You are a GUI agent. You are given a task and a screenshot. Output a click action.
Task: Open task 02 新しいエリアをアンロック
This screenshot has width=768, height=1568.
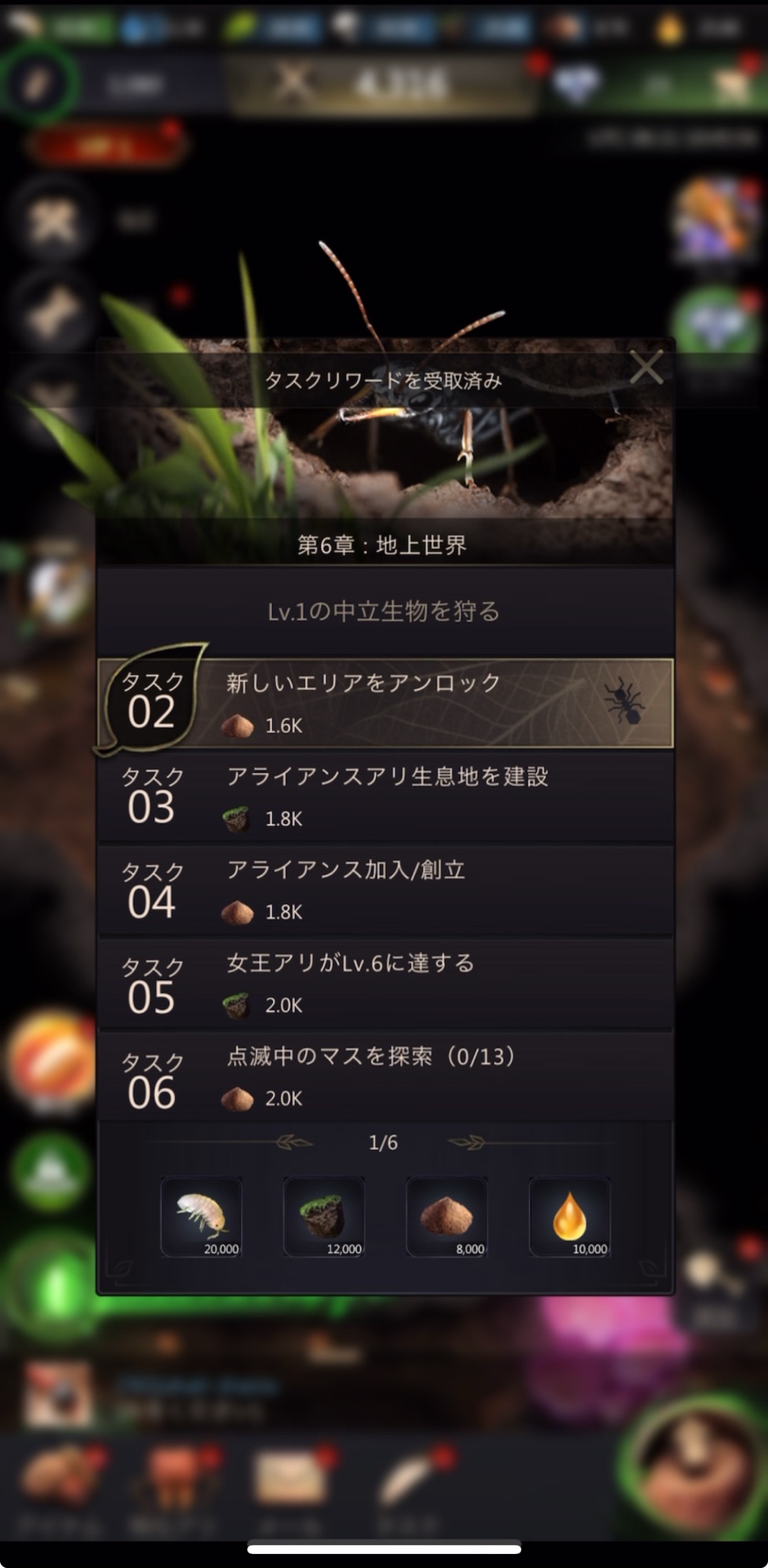(384, 703)
